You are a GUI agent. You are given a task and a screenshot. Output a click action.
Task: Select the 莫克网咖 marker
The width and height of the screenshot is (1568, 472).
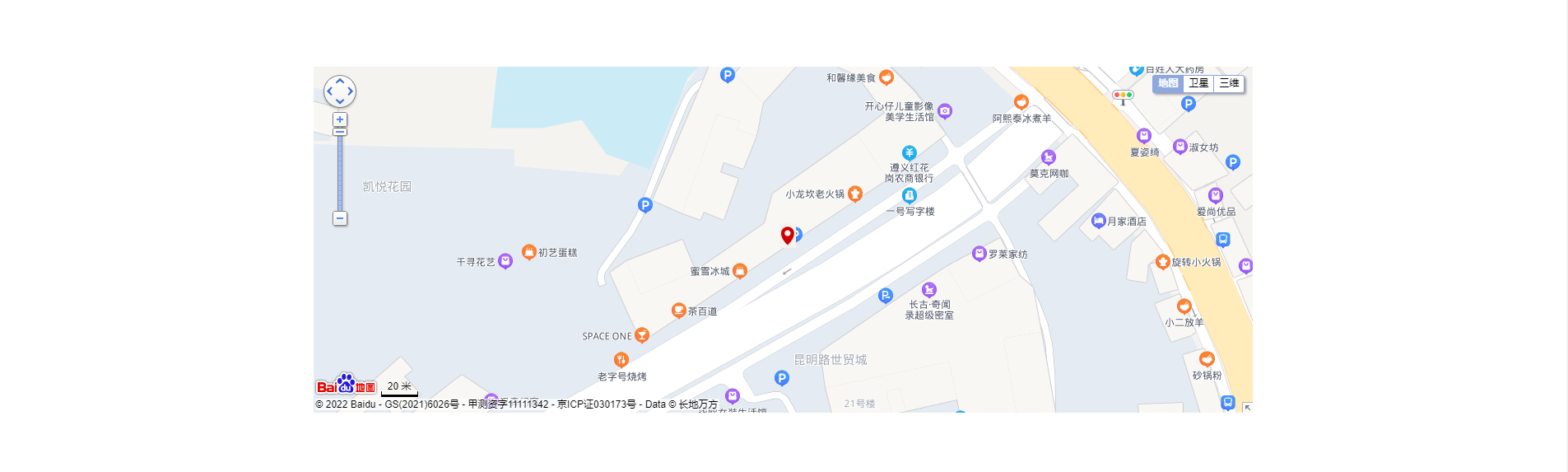[x=1048, y=157]
